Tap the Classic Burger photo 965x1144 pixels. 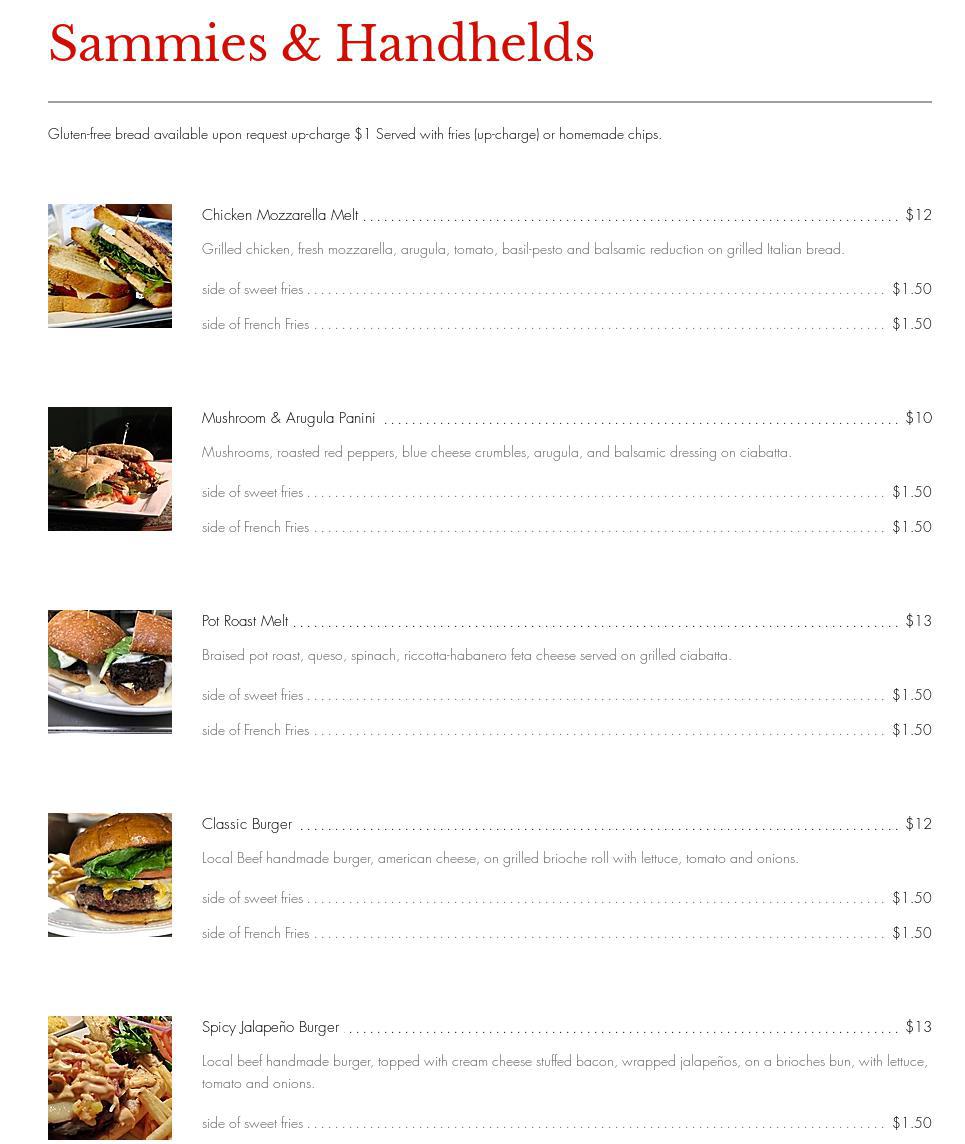point(110,875)
